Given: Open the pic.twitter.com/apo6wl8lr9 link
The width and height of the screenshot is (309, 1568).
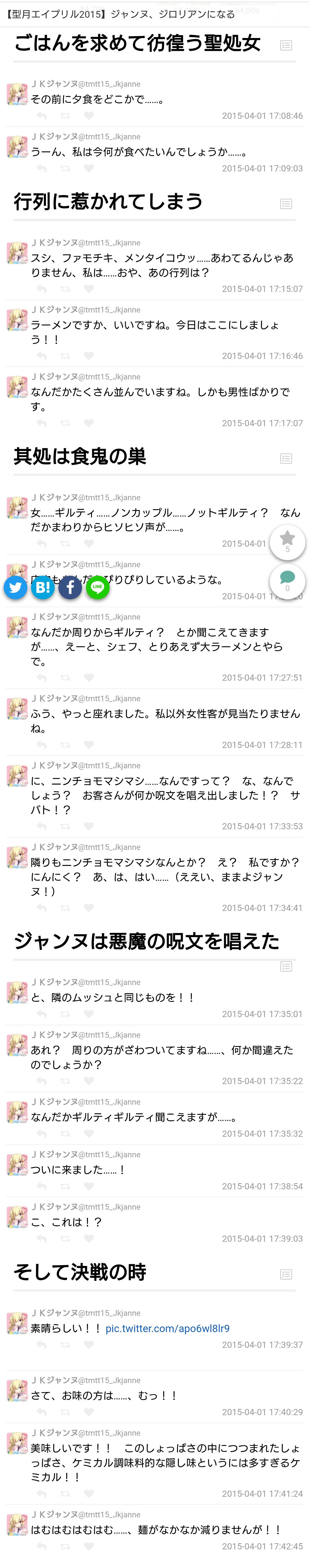Looking at the screenshot, I should tap(167, 1328).
